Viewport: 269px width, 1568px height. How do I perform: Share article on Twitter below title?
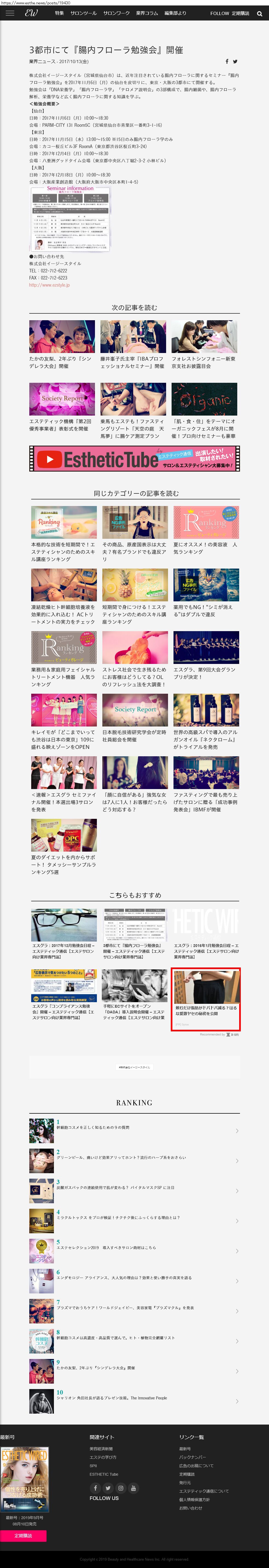[x=235, y=61]
